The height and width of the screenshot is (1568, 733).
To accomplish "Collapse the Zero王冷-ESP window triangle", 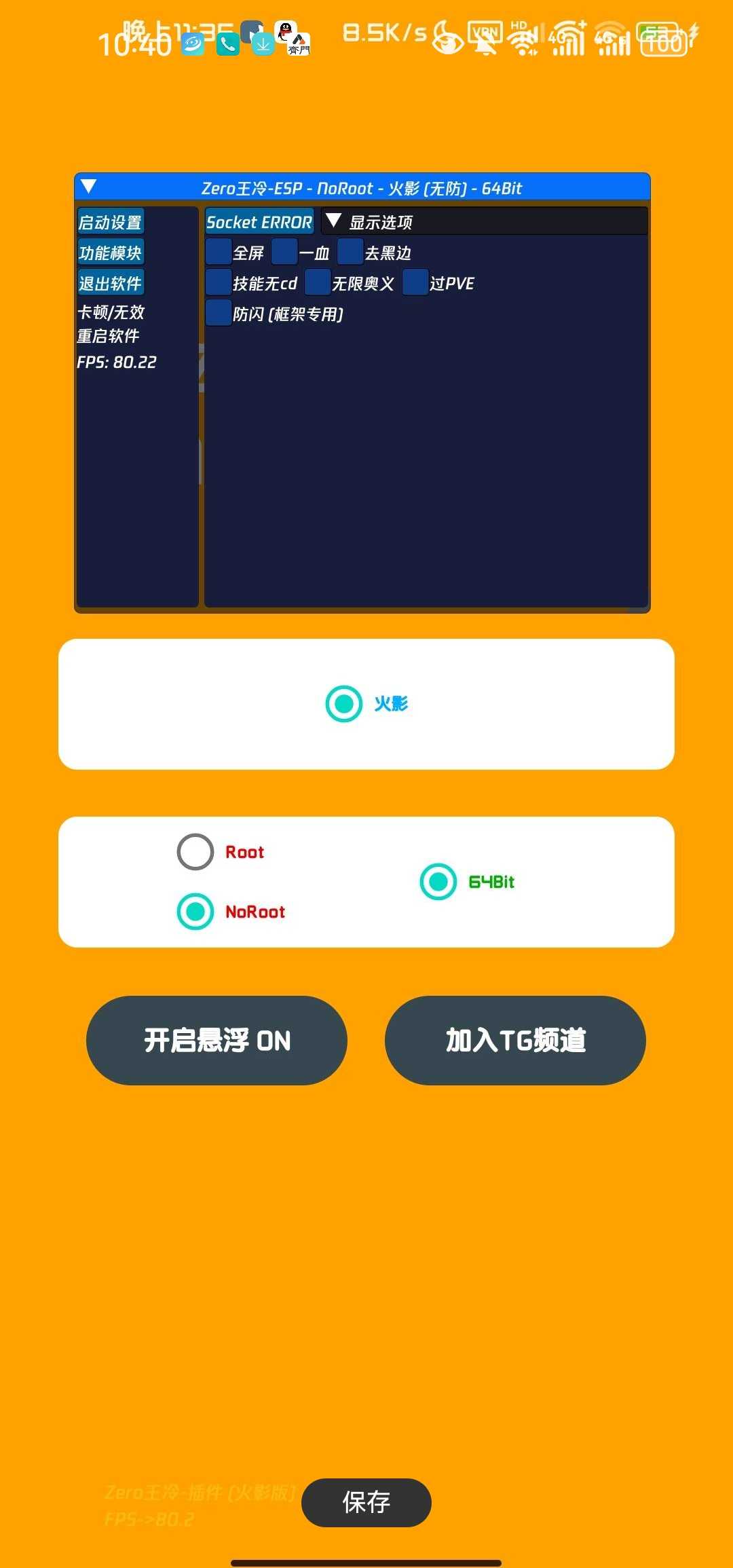I will pyautogui.click(x=88, y=187).
